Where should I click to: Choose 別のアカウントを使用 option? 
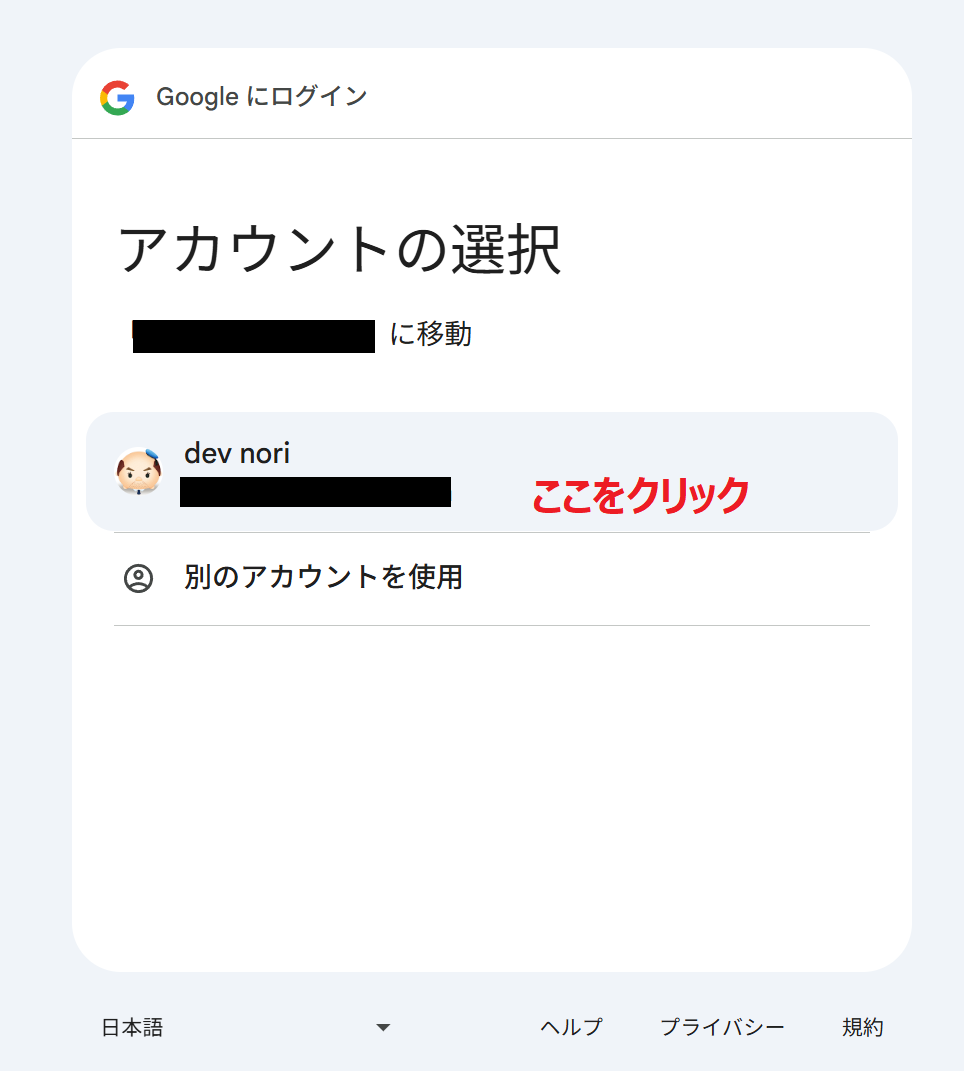[x=322, y=578]
